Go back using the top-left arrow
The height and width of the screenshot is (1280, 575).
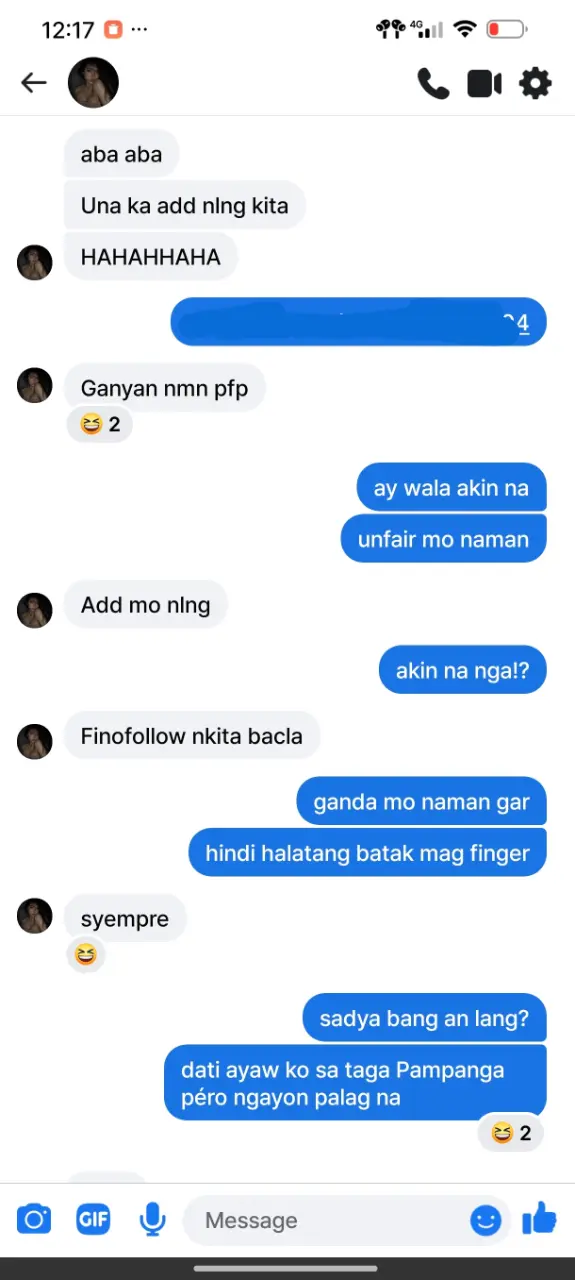click(34, 83)
